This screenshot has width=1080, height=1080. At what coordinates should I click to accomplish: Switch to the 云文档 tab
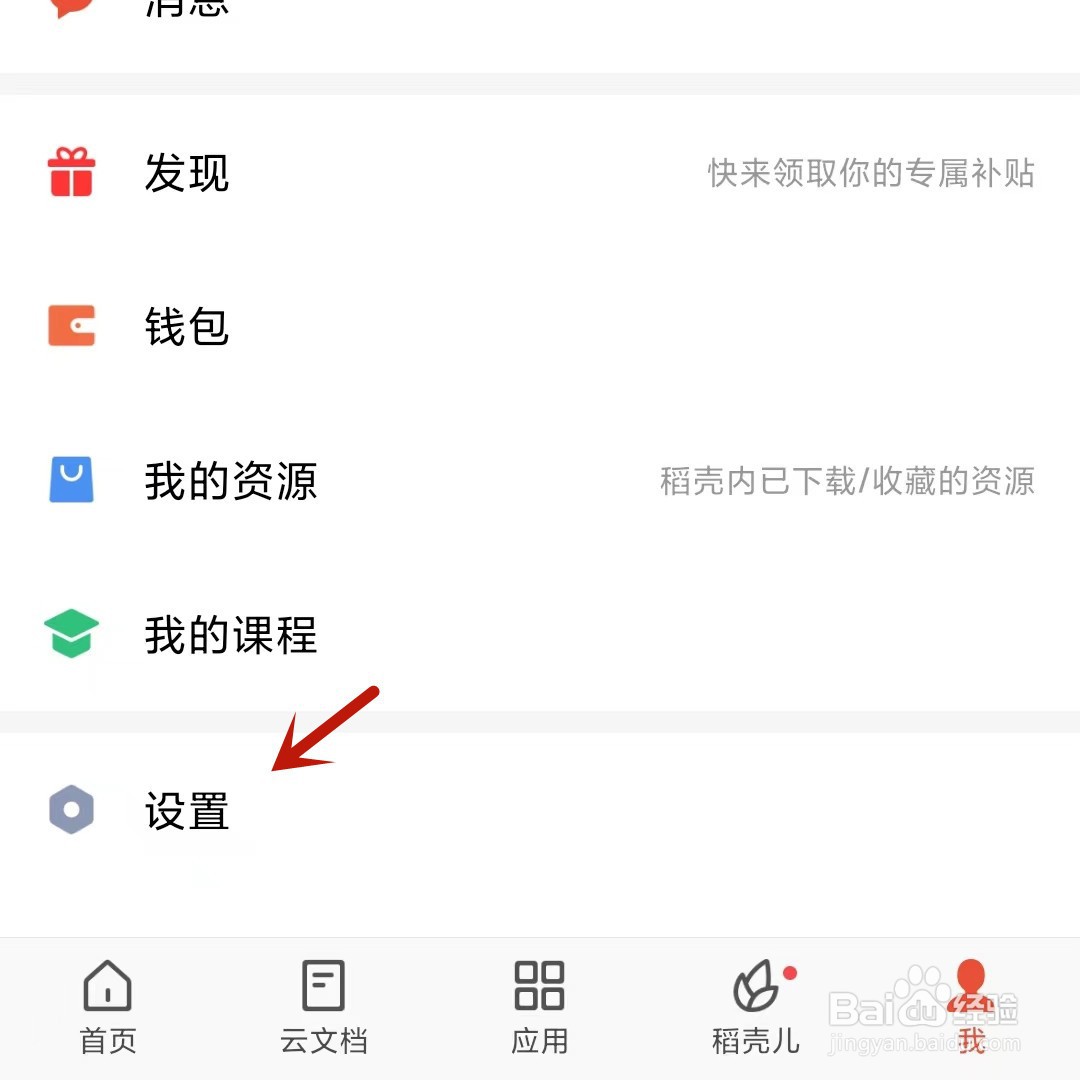click(x=324, y=1008)
